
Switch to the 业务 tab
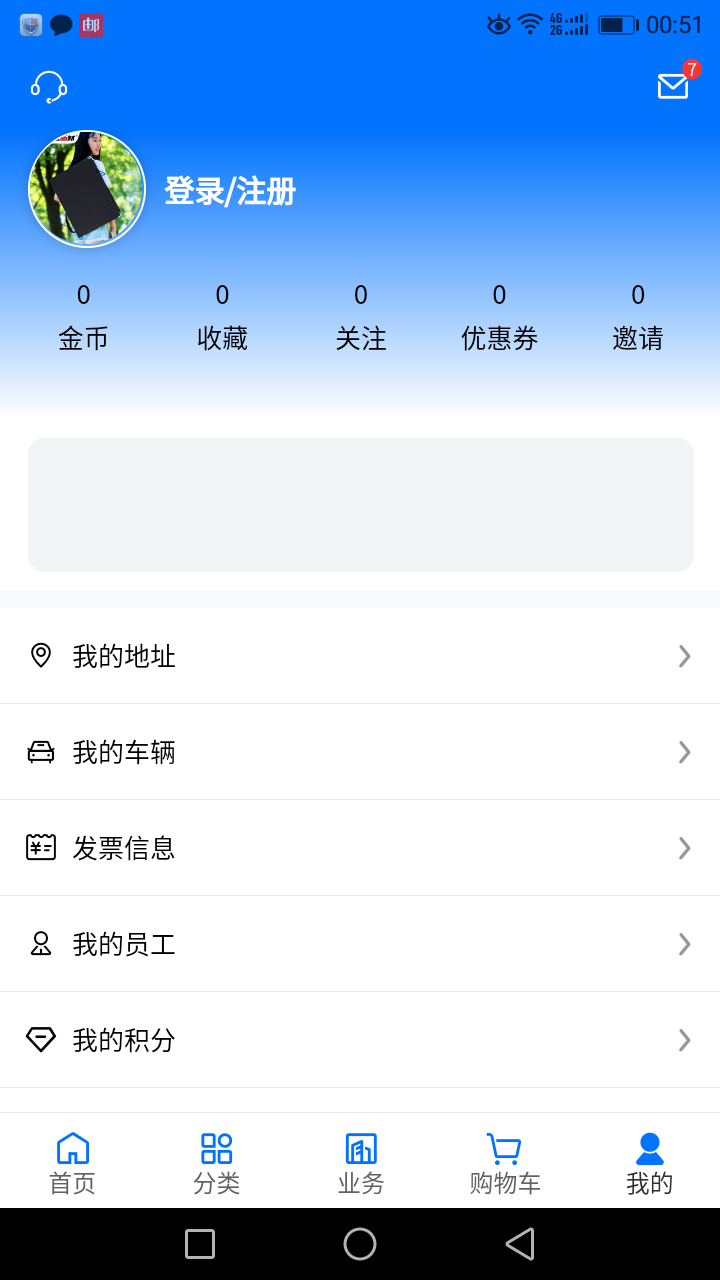pos(361,1162)
